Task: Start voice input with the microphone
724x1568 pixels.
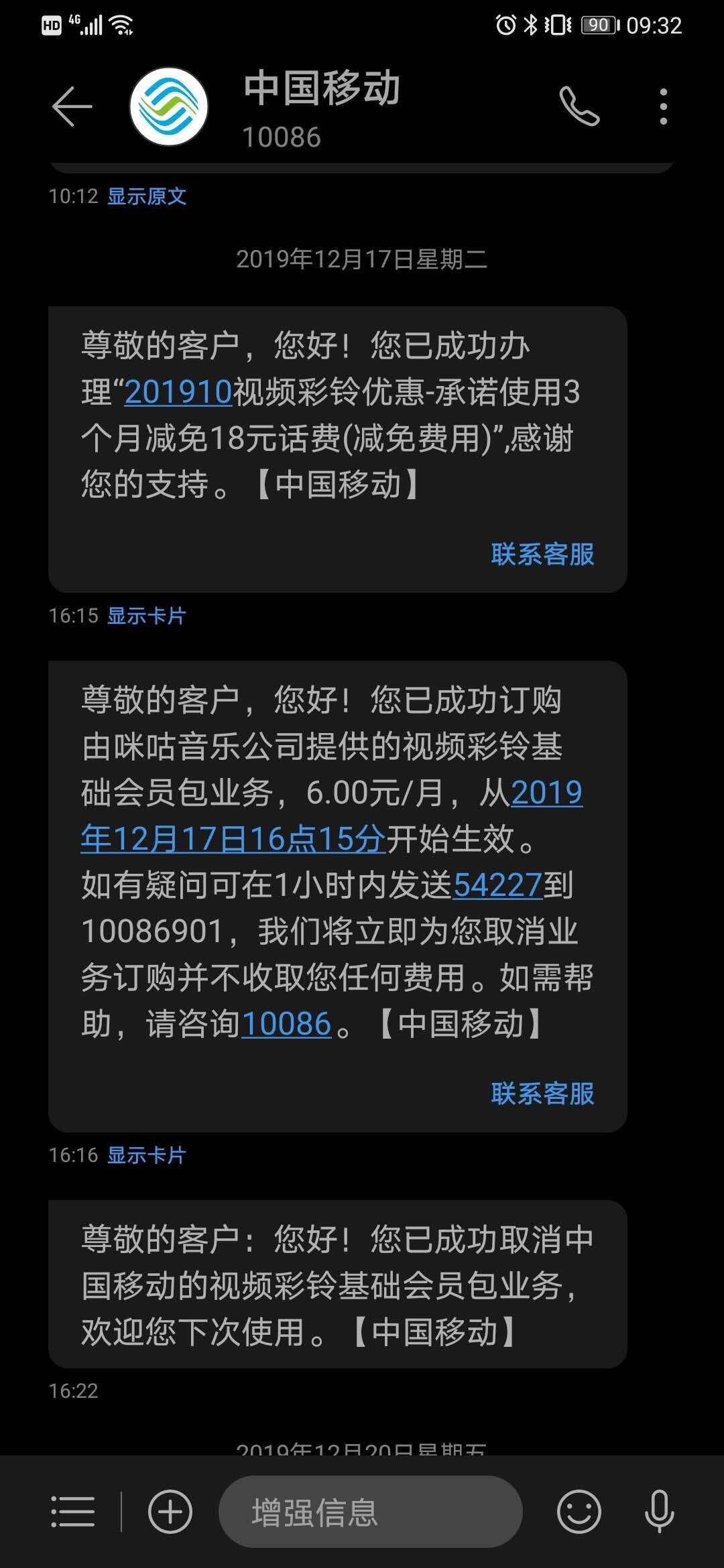Action: point(660,1512)
